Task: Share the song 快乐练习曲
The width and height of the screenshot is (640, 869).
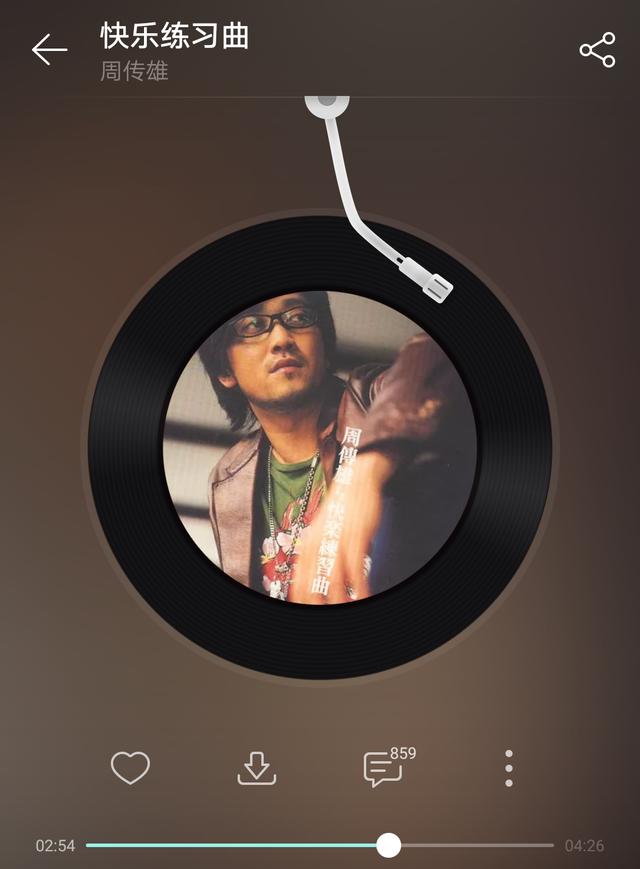Action: point(597,50)
